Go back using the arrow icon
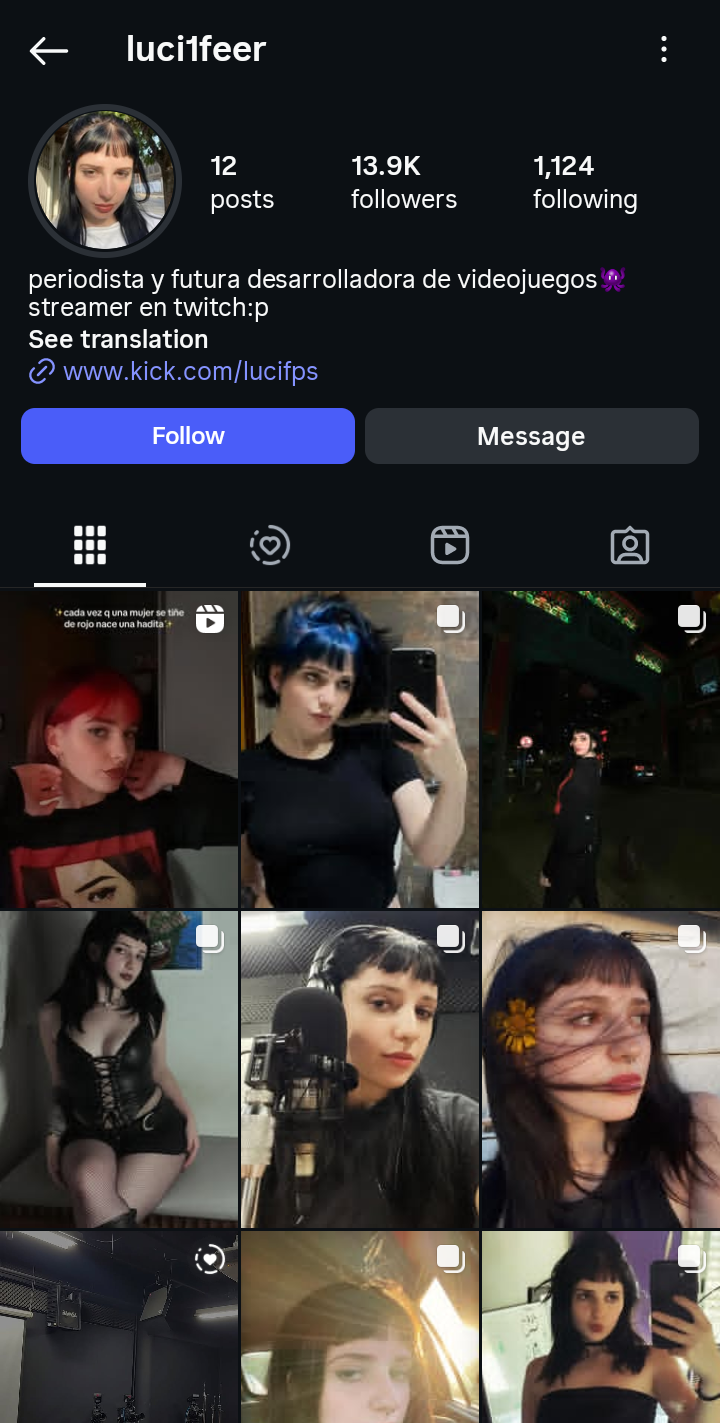720x1423 pixels. [x=48, y=50]
